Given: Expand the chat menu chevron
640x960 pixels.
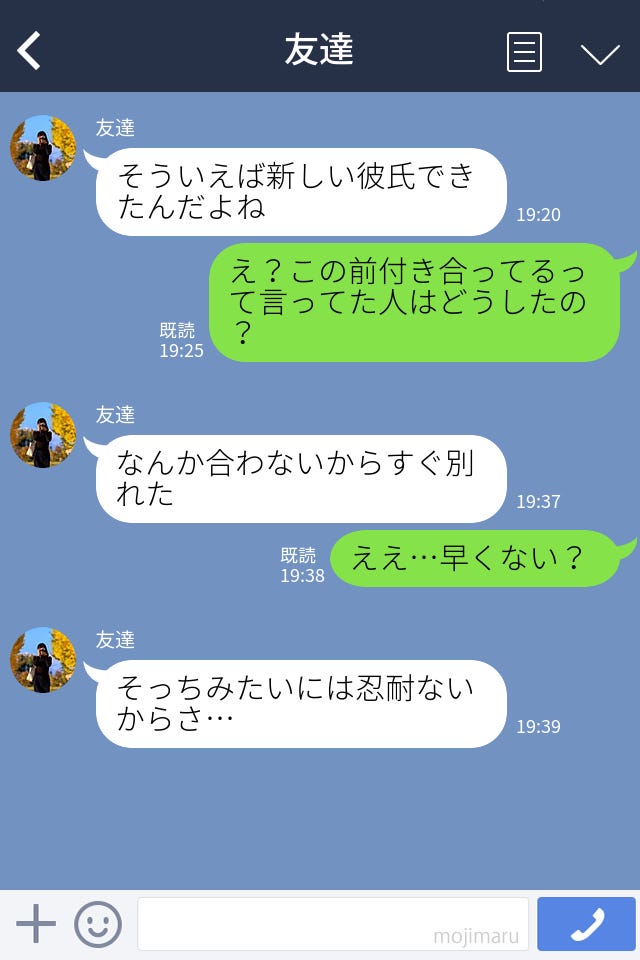Looking at the screenshot, I should coord(600,53).
